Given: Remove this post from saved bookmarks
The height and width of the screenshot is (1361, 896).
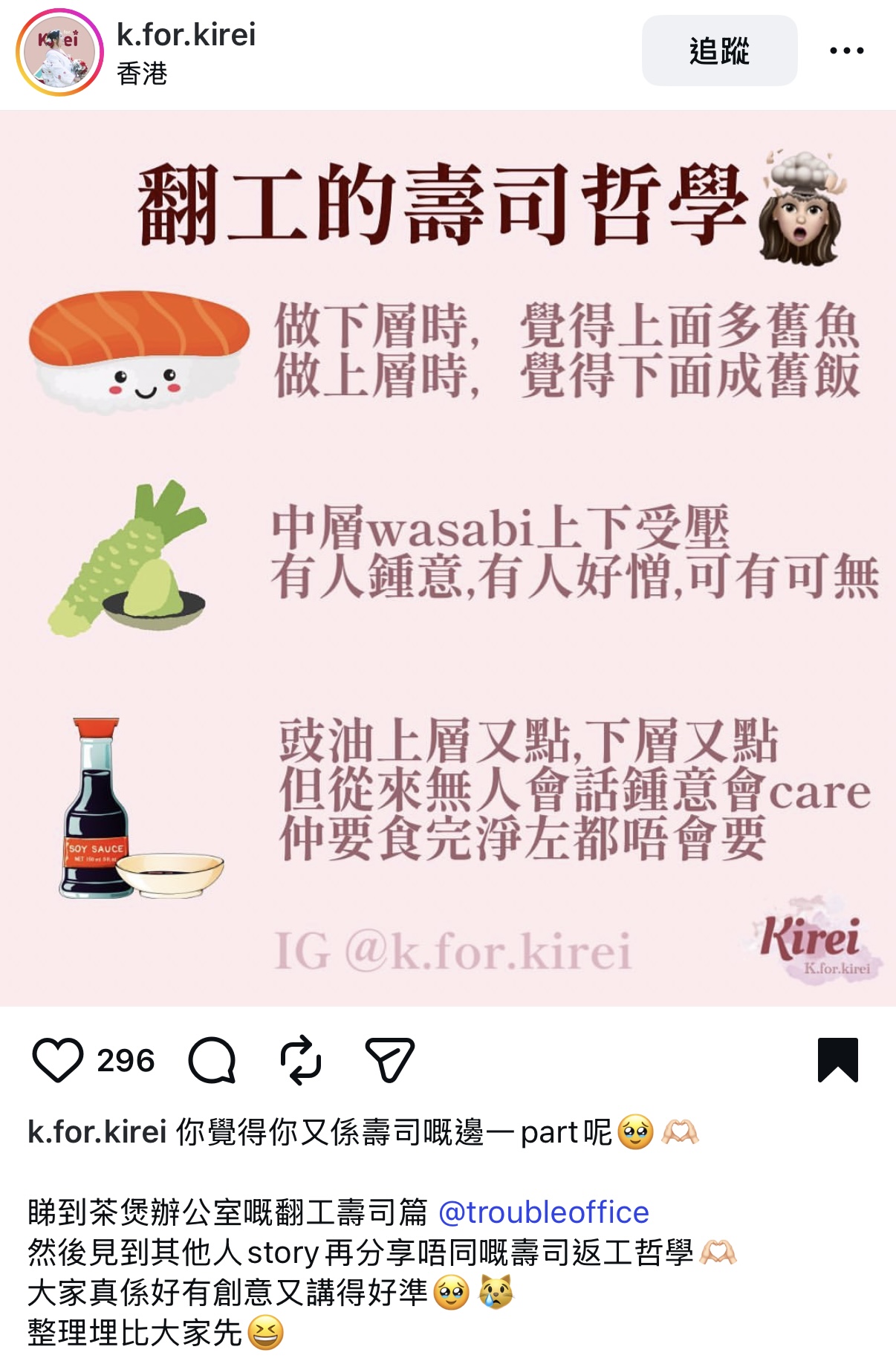Looking at the screenshot, I should pos(837,1059).
